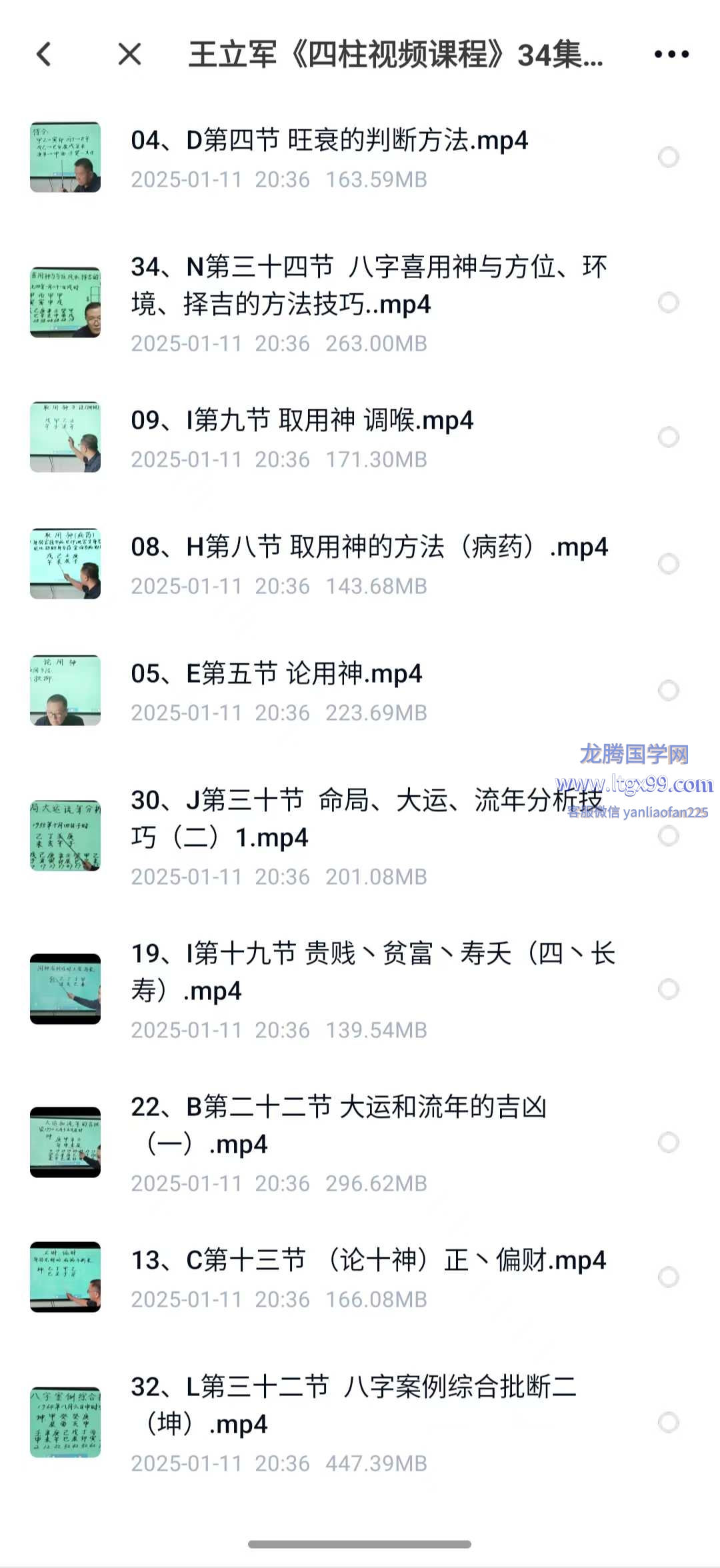Open 09 第九节 取用神 调喉.mp4
Image resolution: width=720 pixels, height=1568 pixels.
[302, 421]
